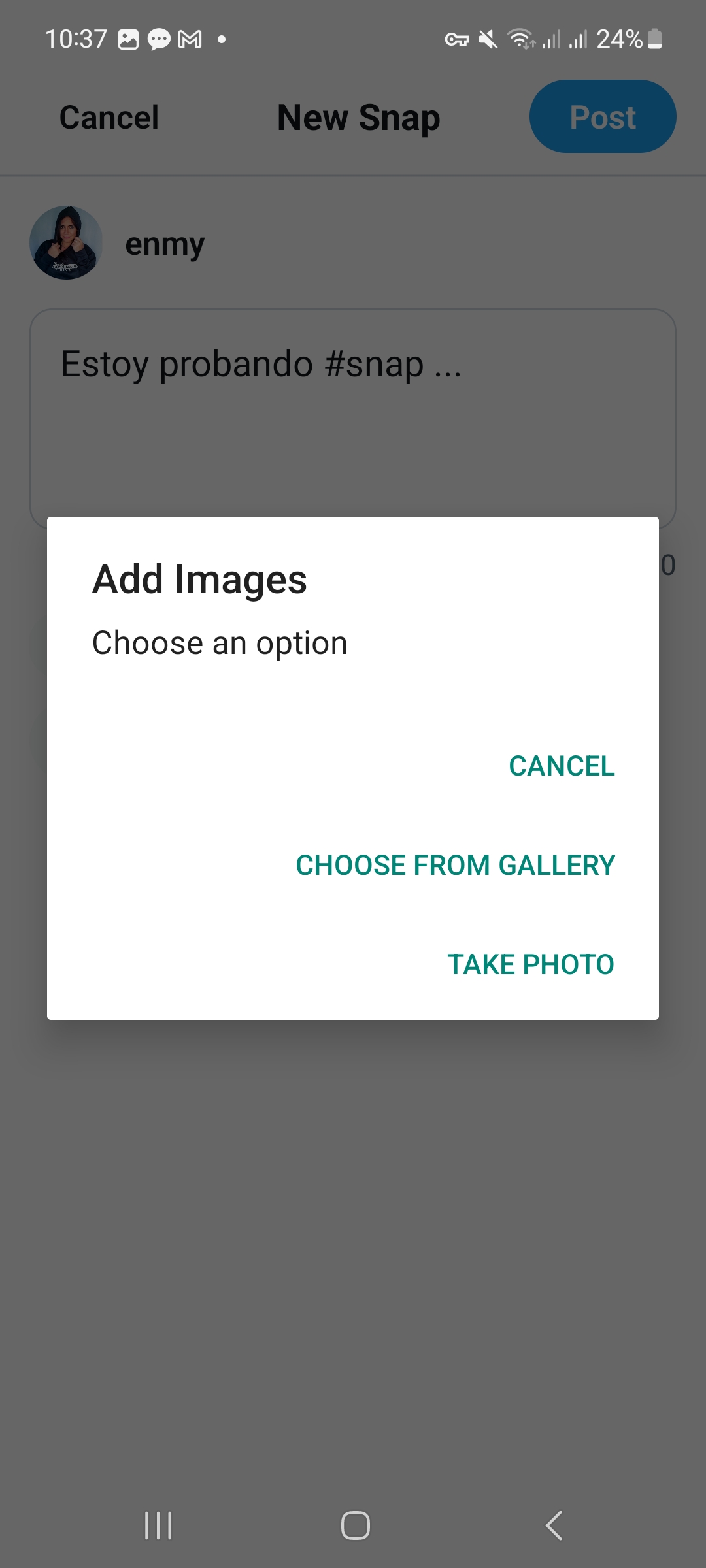Go back using the system back button
The width and height of the screenshot is (706, 1568).
click(x=554, y=1526)
